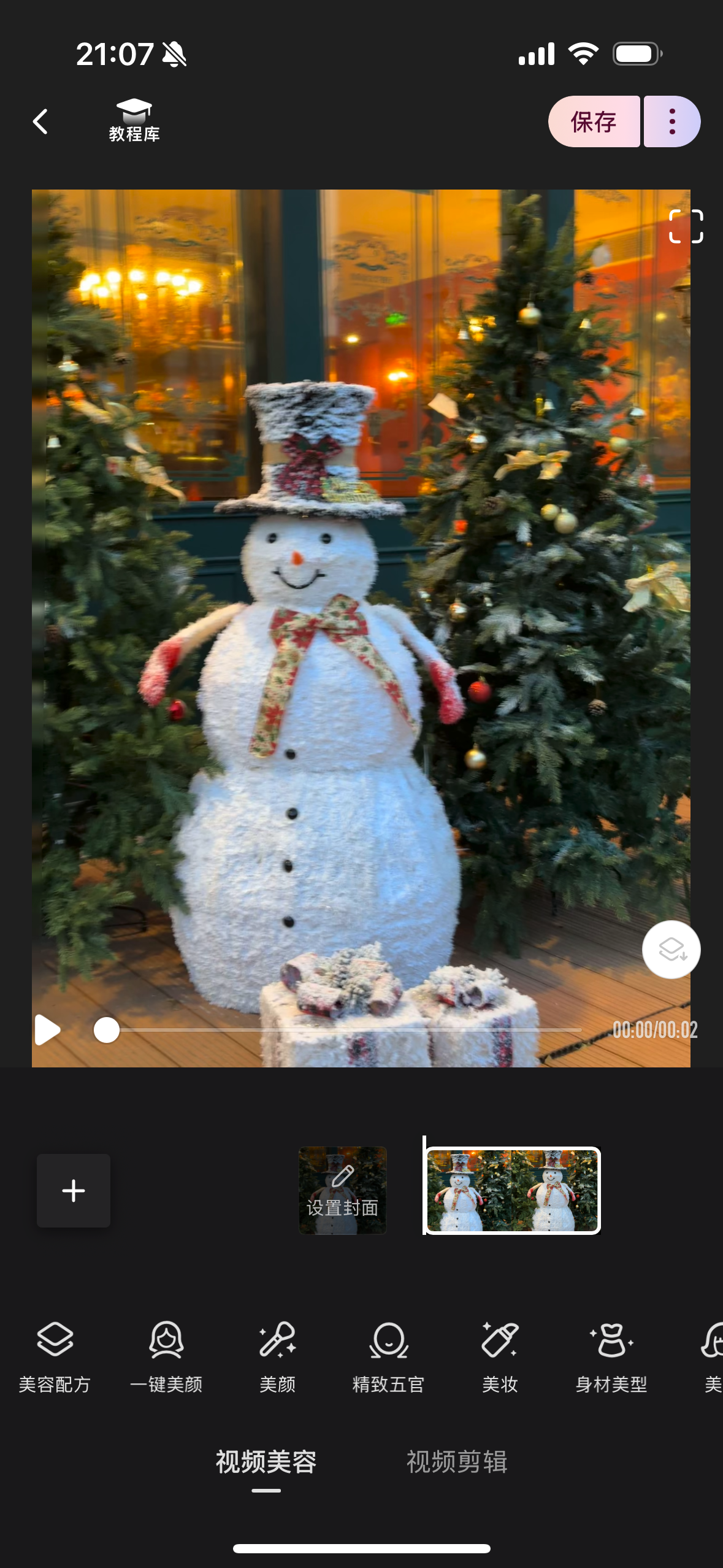Select the 美妆 makeup tool
Viewport: 723px width, 1568px height.
click(x=500, y=1357)
